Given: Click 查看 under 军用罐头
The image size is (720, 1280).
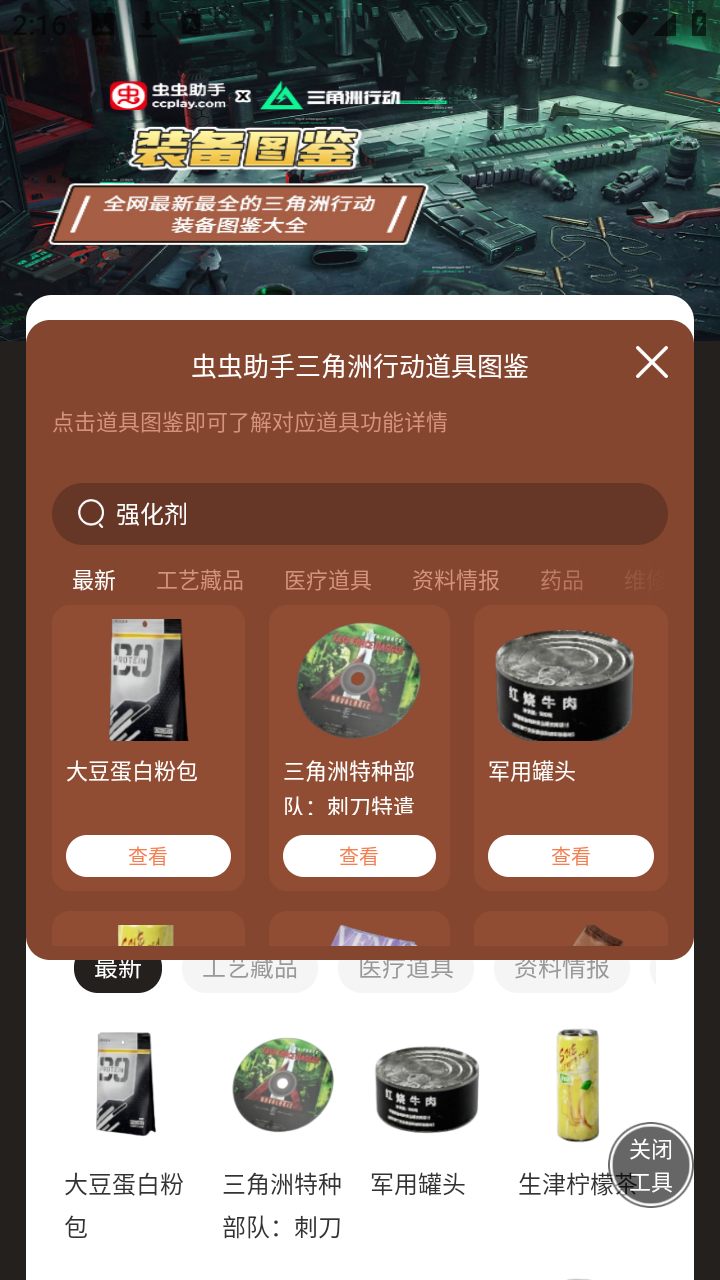Looking at the screenshot, I should (570, 855).
